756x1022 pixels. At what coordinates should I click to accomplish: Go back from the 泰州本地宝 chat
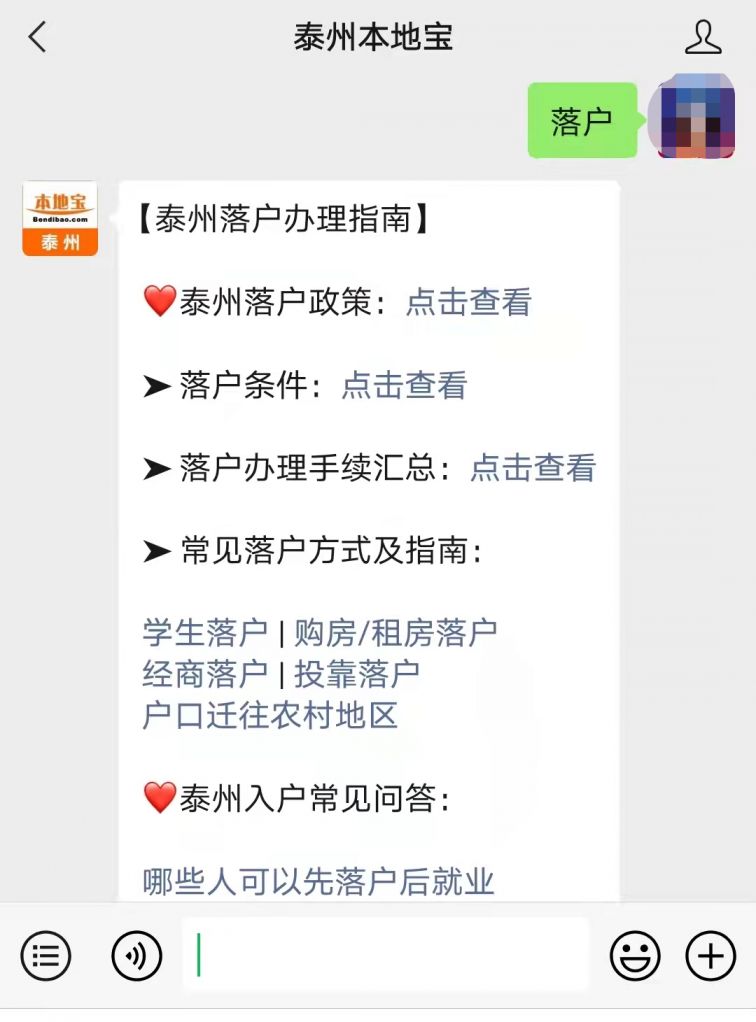pos(37,38)
